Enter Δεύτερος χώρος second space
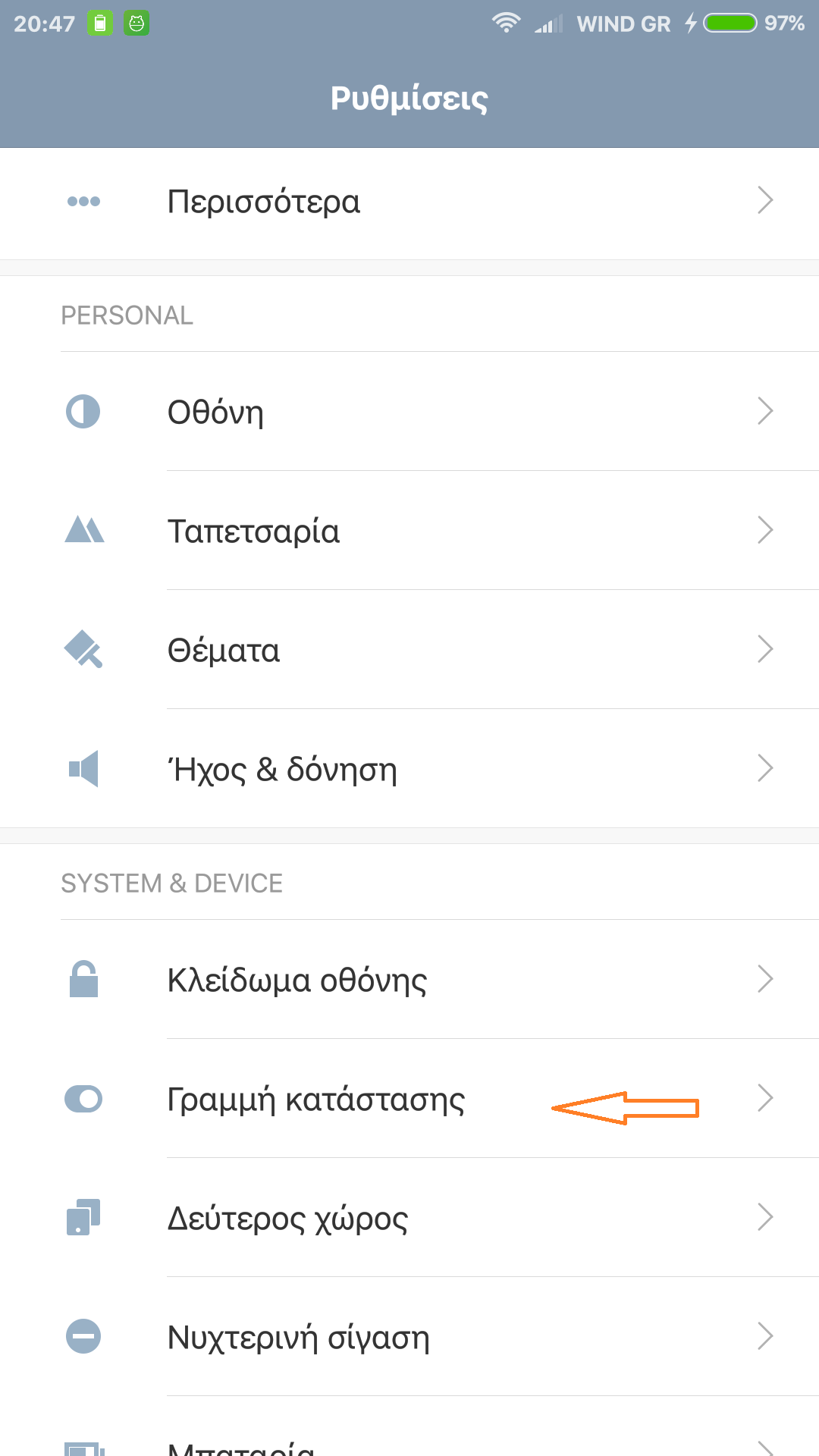 [409, 1218]
